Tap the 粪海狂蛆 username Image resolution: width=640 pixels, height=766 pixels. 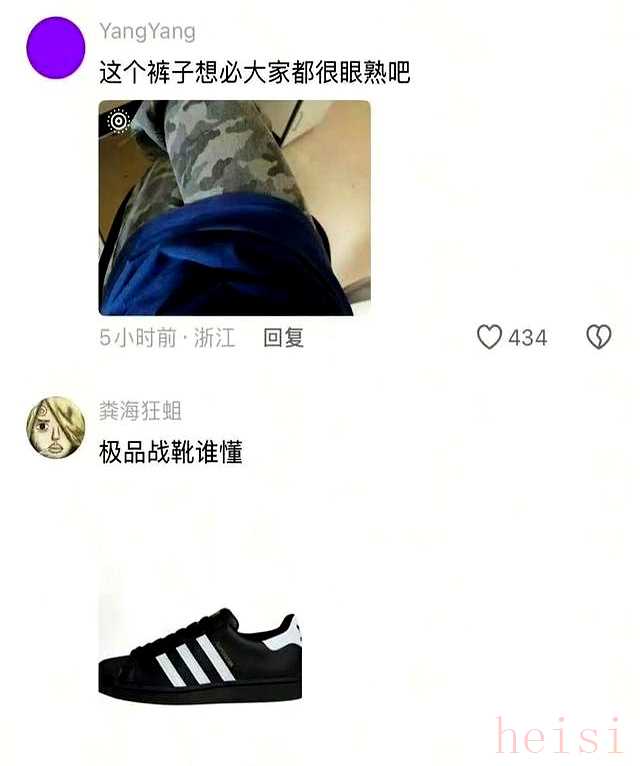(140, 411)
